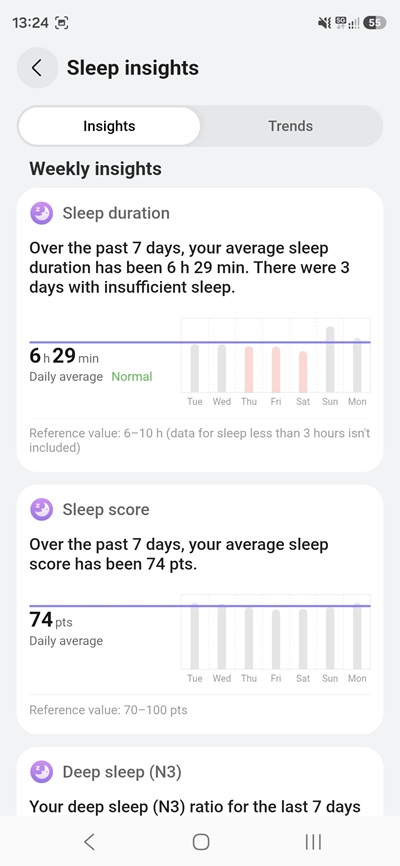Switch to the Trends tab
The height and width of the screenshot is (866, 400).
click(x=291, y=126)
